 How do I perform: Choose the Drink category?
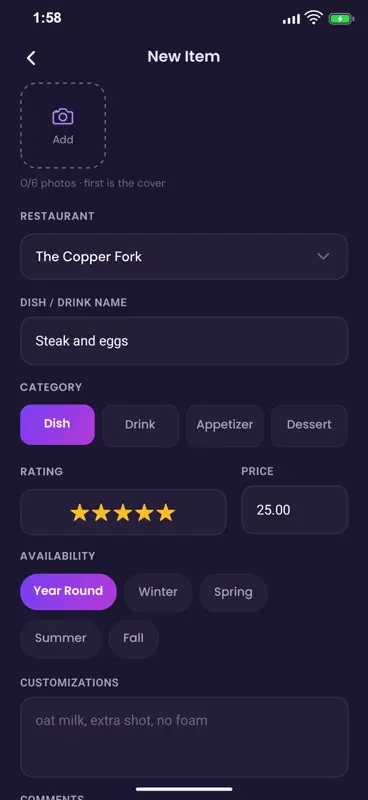(x=140, y=425)
